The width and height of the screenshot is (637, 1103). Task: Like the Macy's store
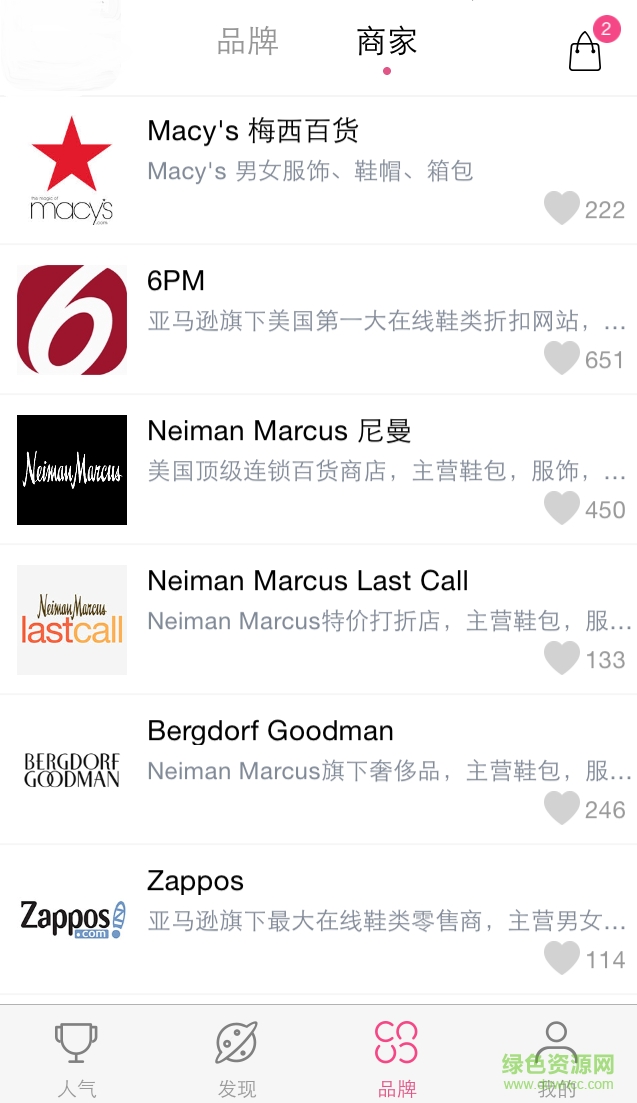[562, 208]
